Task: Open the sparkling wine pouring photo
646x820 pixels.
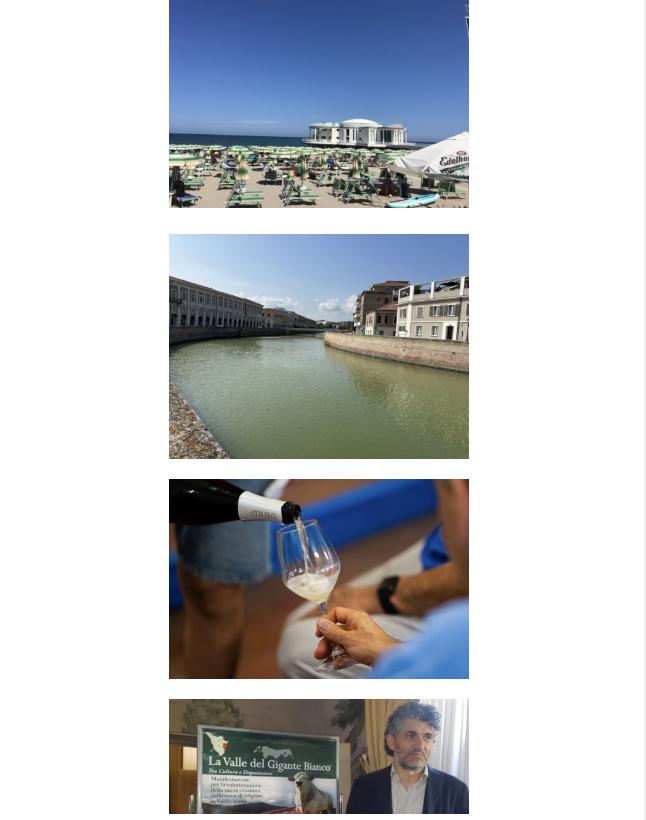Action: coord(318,578)
